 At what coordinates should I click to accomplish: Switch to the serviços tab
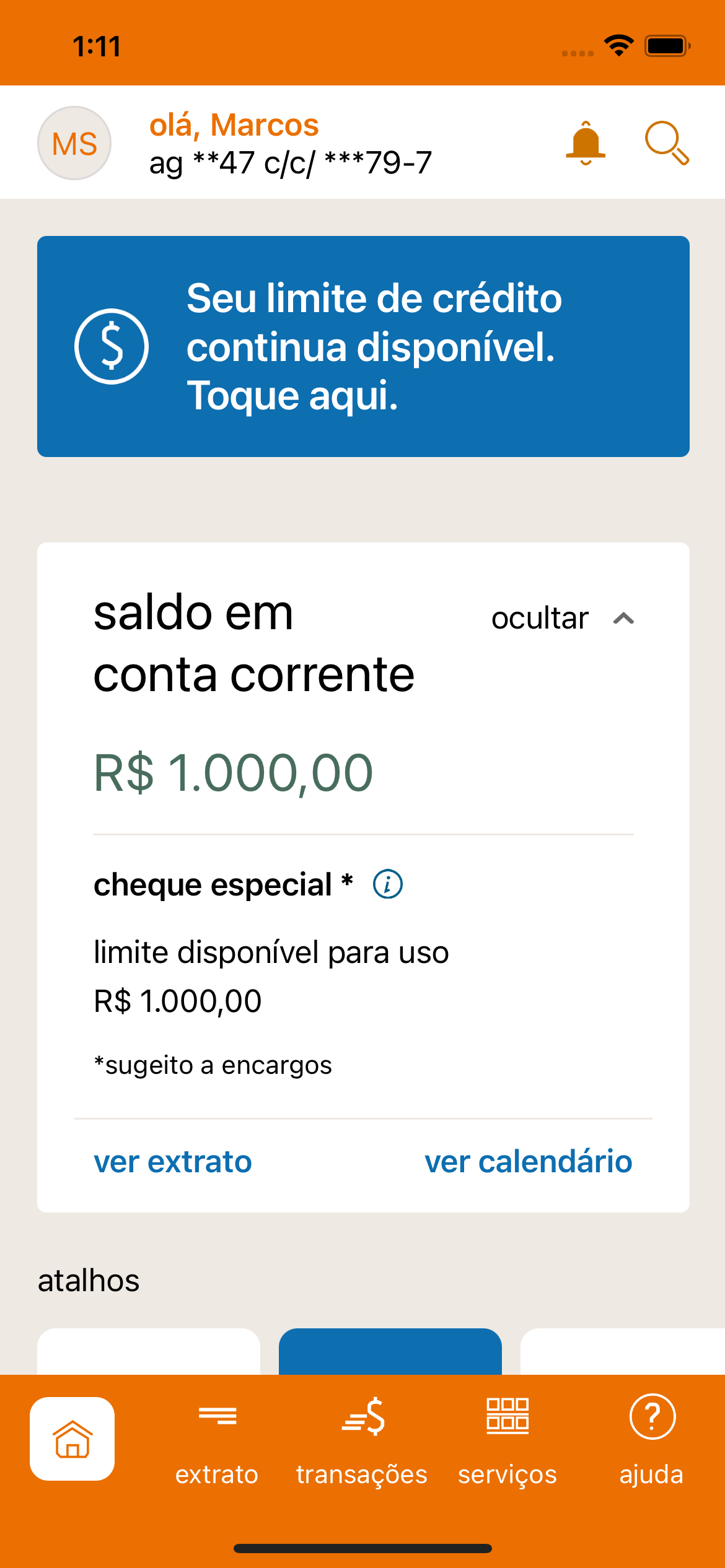coord(507,1440)
